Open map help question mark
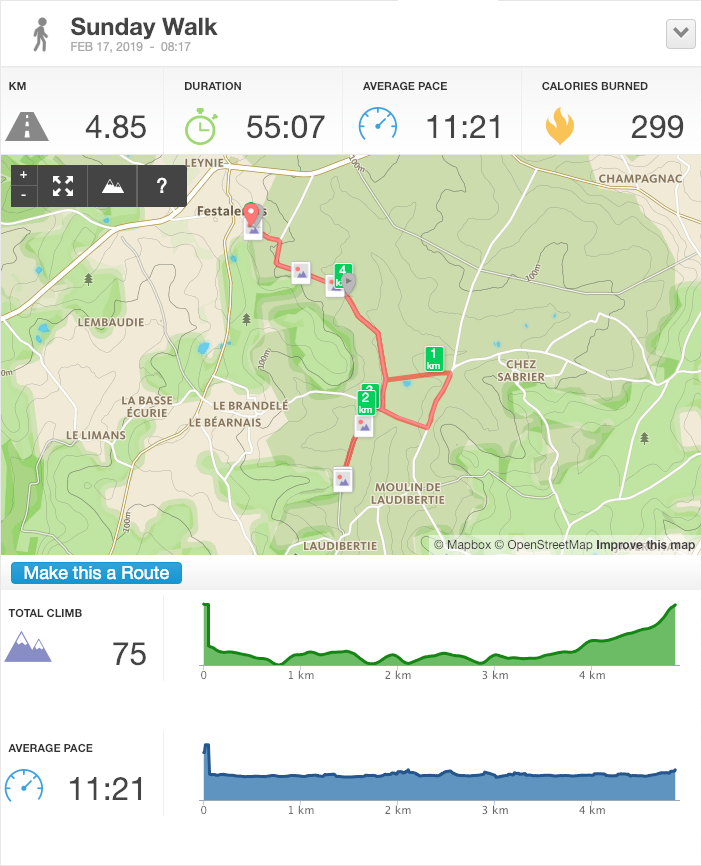Image resolution: width=702 pixels, height=866 pixels. [161, 185]
